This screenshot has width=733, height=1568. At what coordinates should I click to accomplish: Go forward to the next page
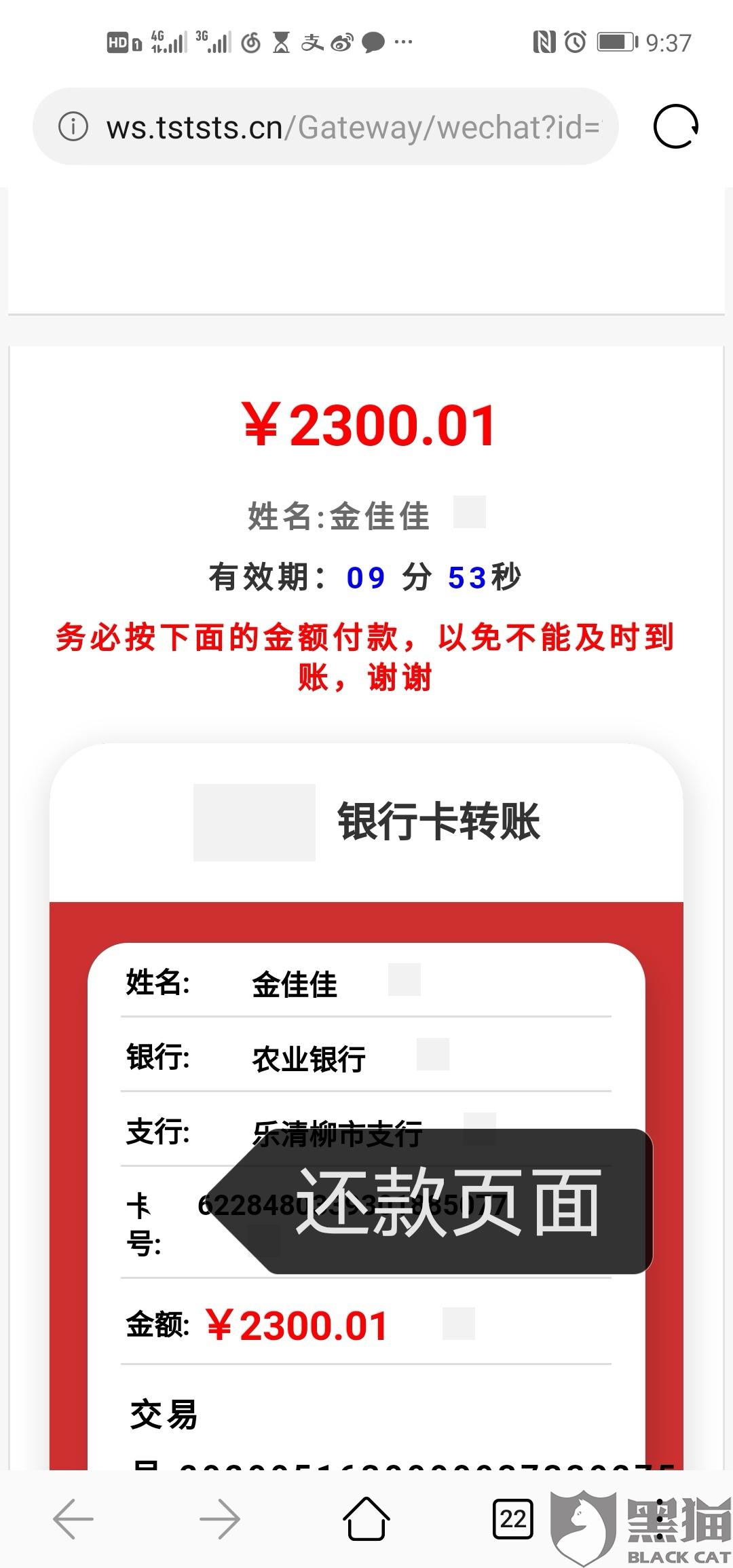[x=220, y=1519]
